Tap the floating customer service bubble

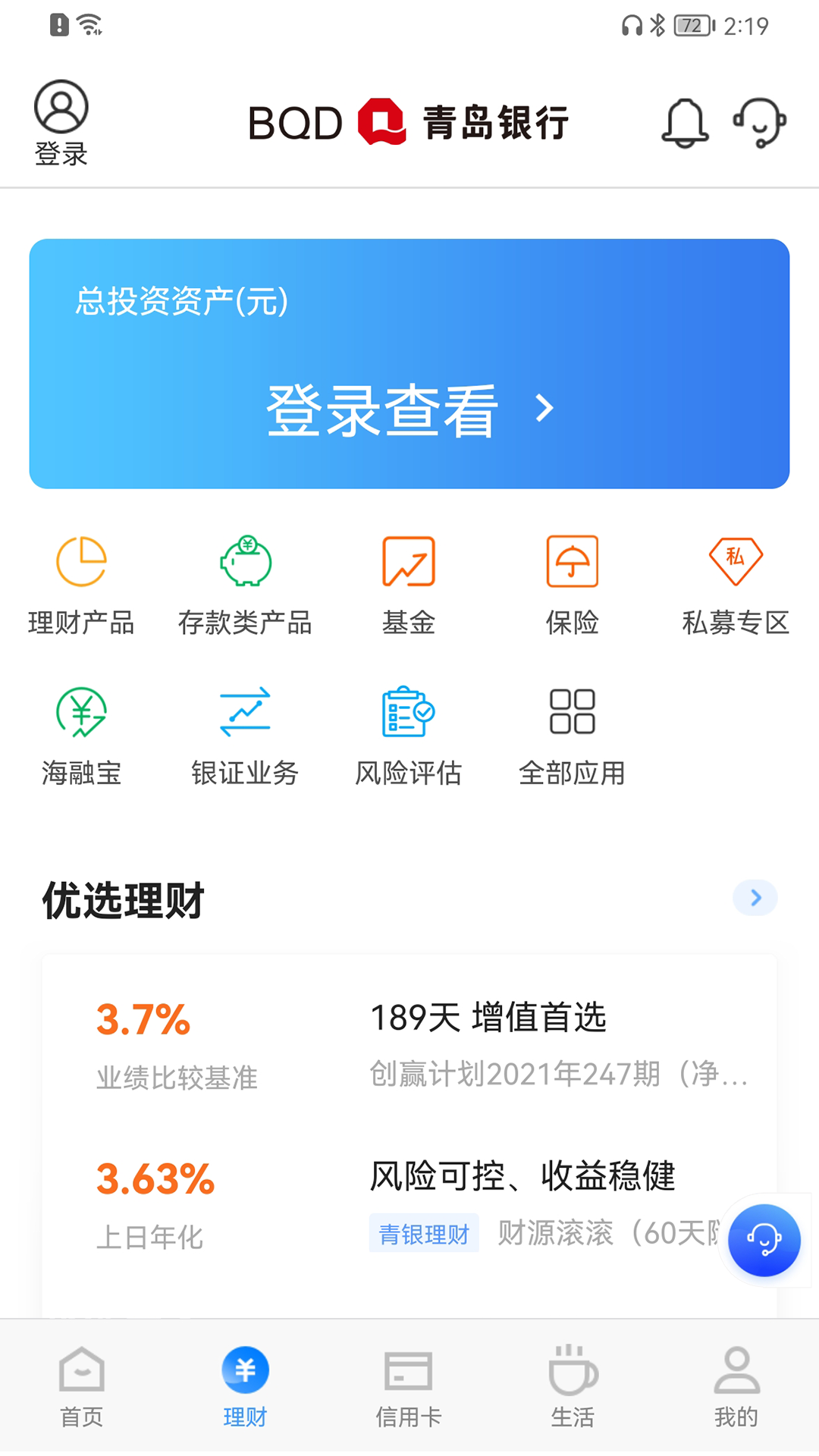click(x=764, y=1239)
